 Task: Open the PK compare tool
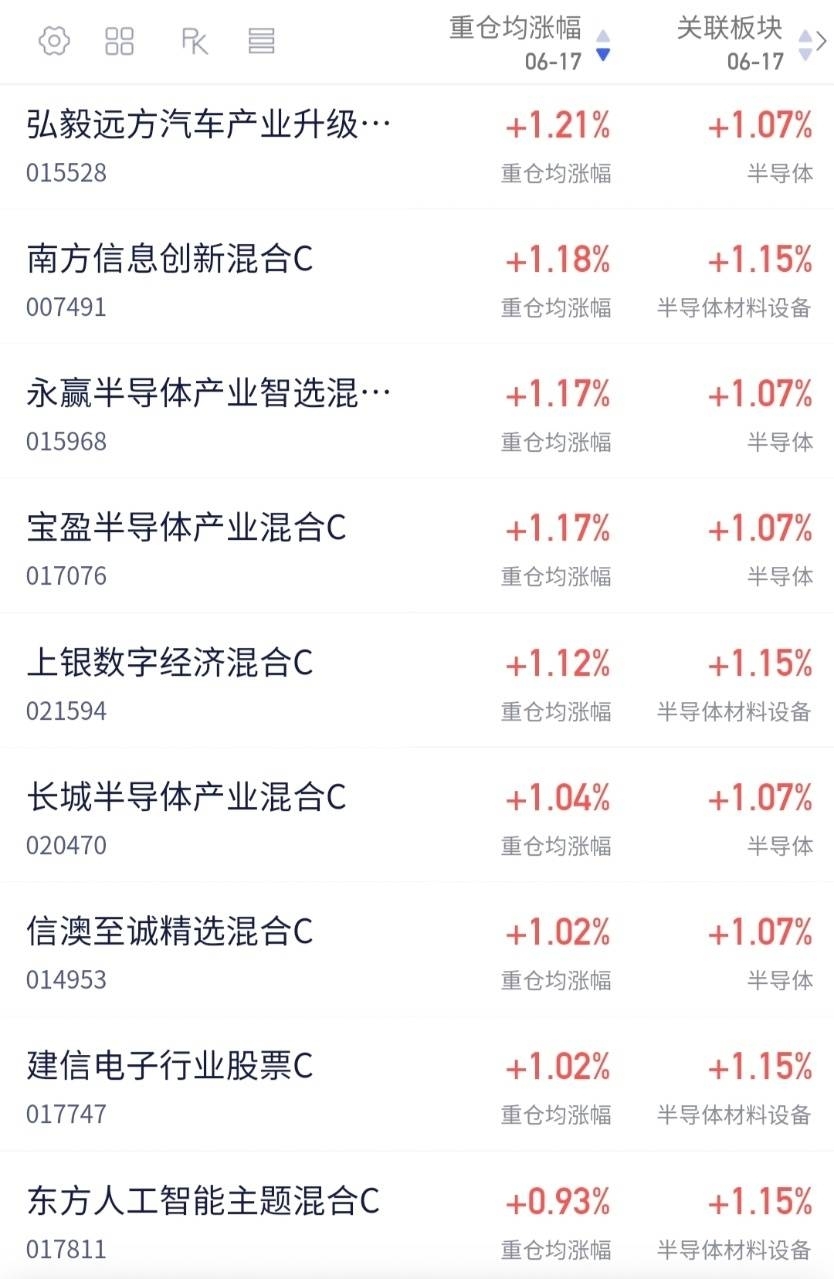point(194,41)
